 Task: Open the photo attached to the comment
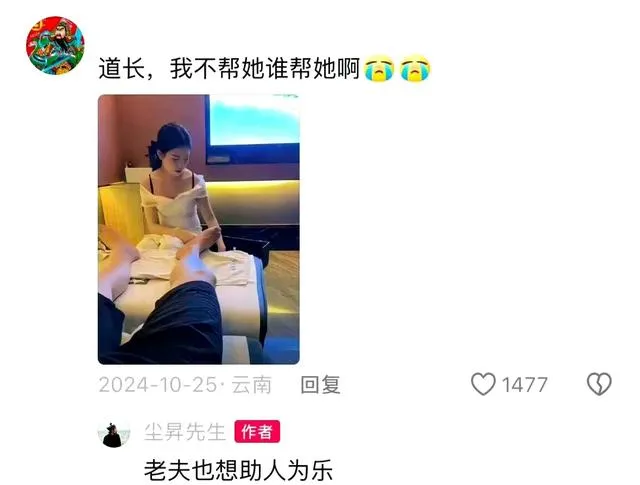[x=198, y=229]
